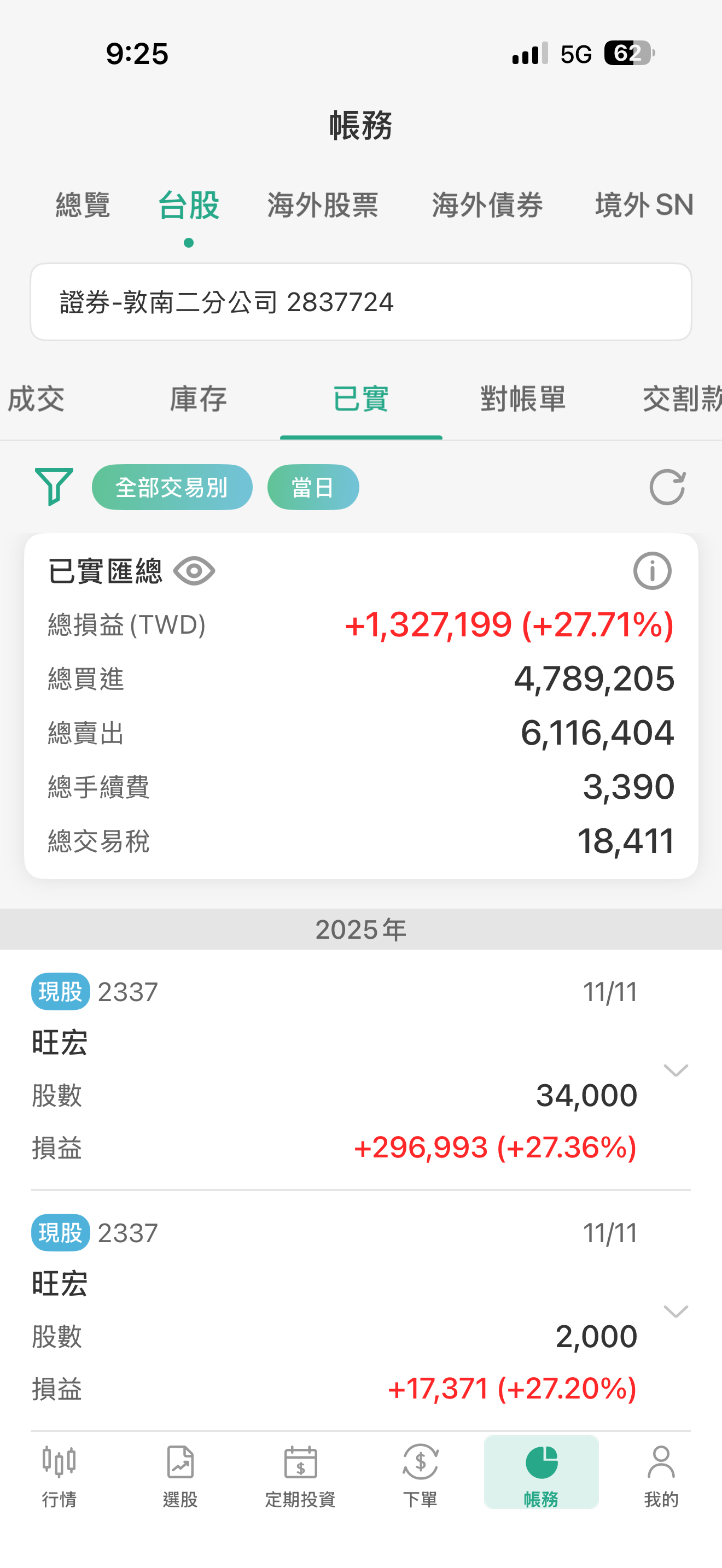The width and height of the screenshot is (722, 1568).
Task: Open the filter funnel icon
Action: pyautogui.click(x=54, y=487)
